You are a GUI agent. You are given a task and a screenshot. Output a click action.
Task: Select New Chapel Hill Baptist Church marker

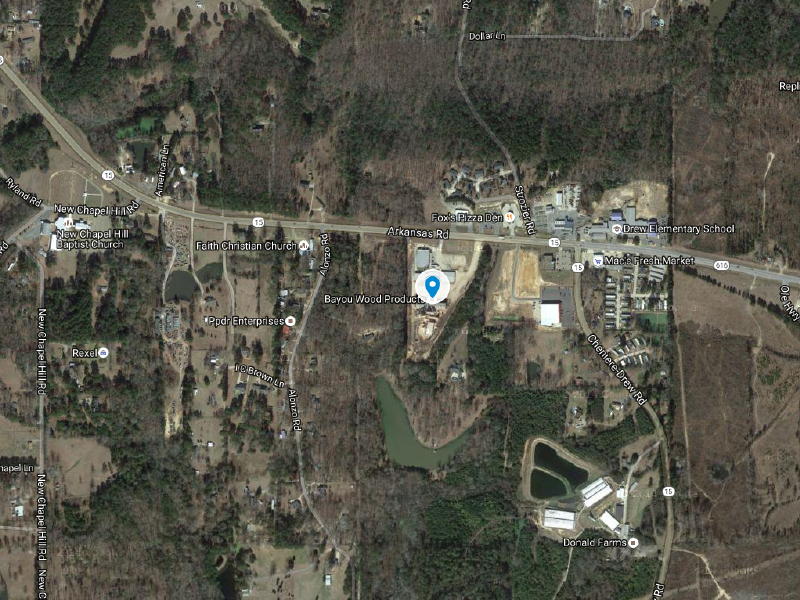coord(64,222)
